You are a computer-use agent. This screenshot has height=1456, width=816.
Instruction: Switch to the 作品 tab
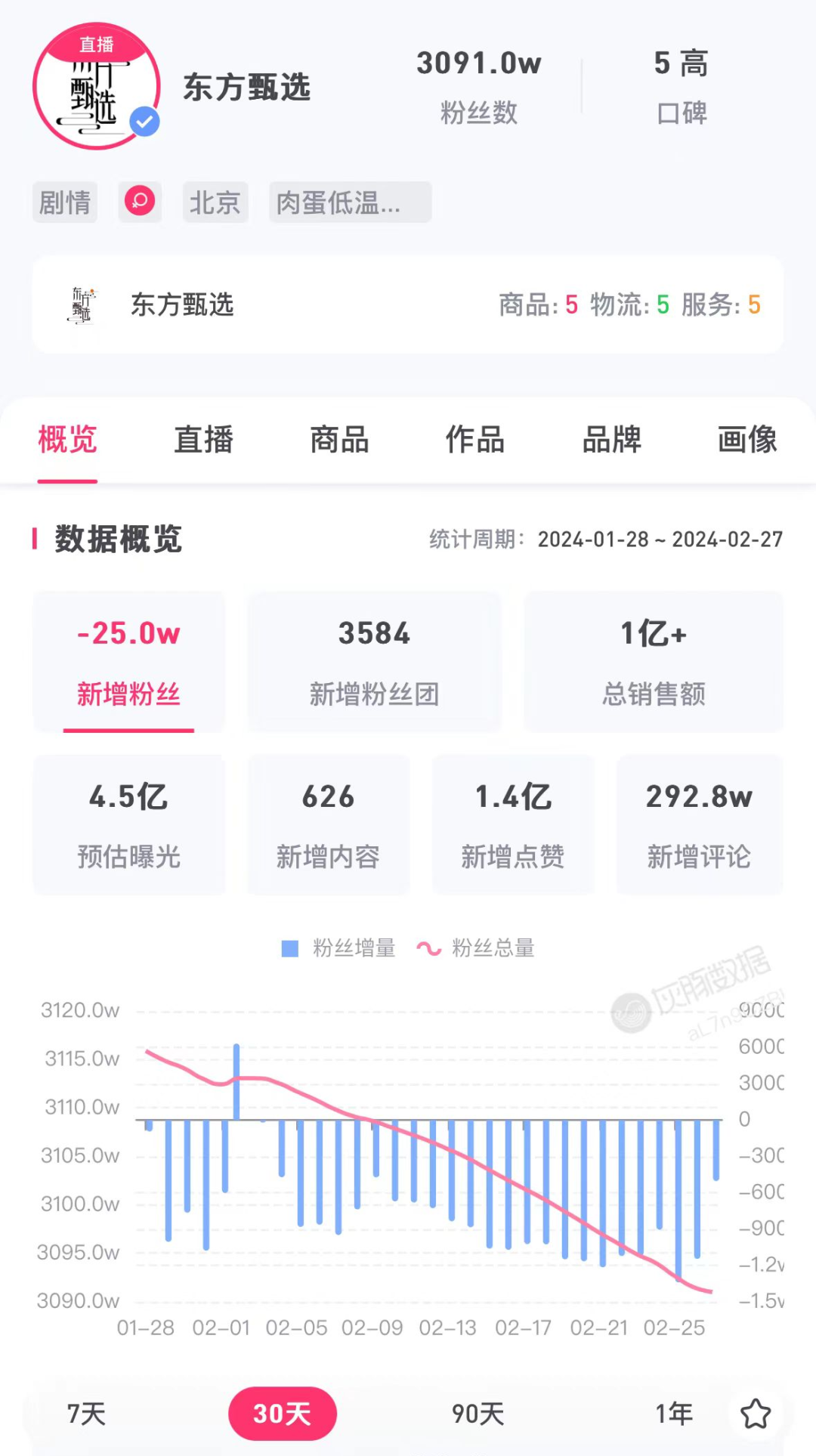tap(475, 440)
